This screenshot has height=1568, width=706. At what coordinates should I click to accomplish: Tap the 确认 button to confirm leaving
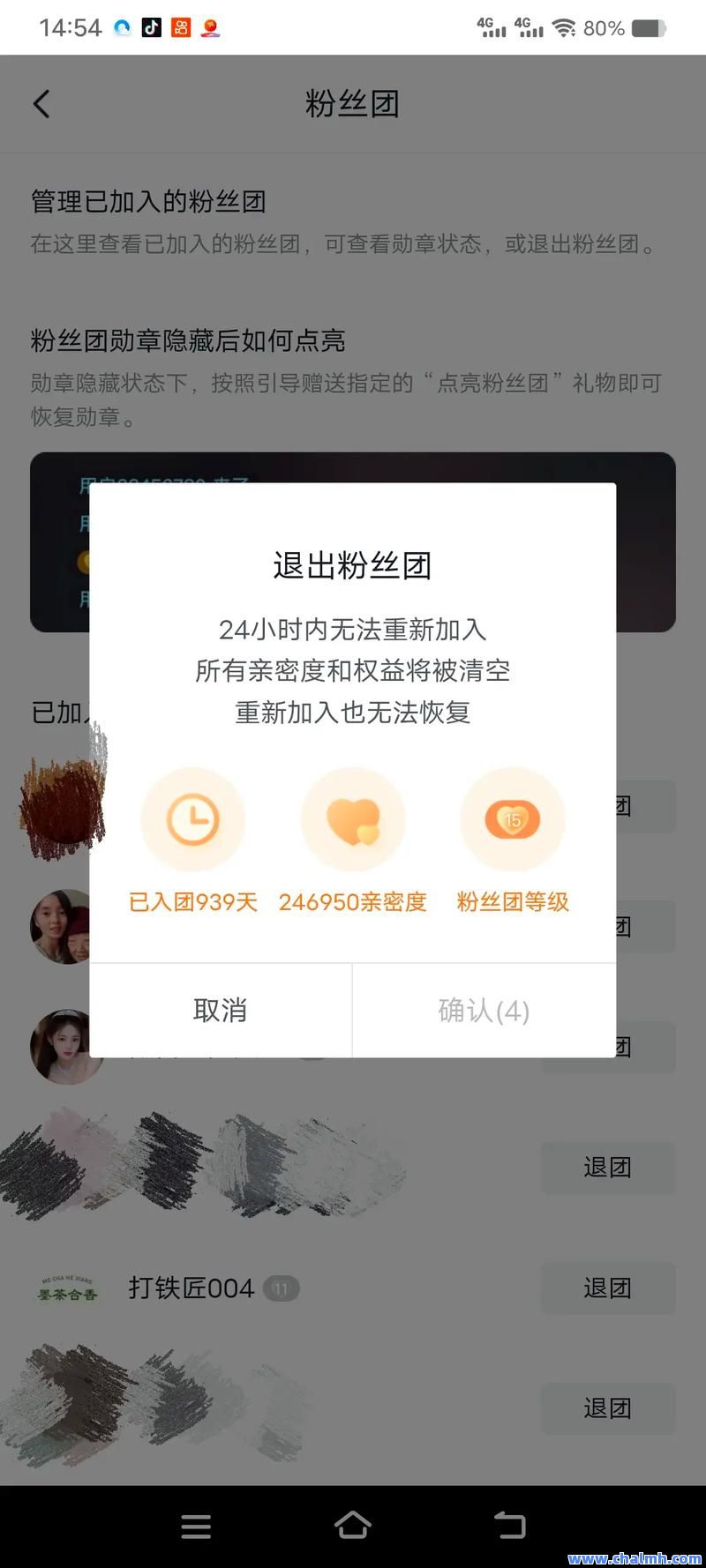pyautogui.click(x=484, y=1011)
